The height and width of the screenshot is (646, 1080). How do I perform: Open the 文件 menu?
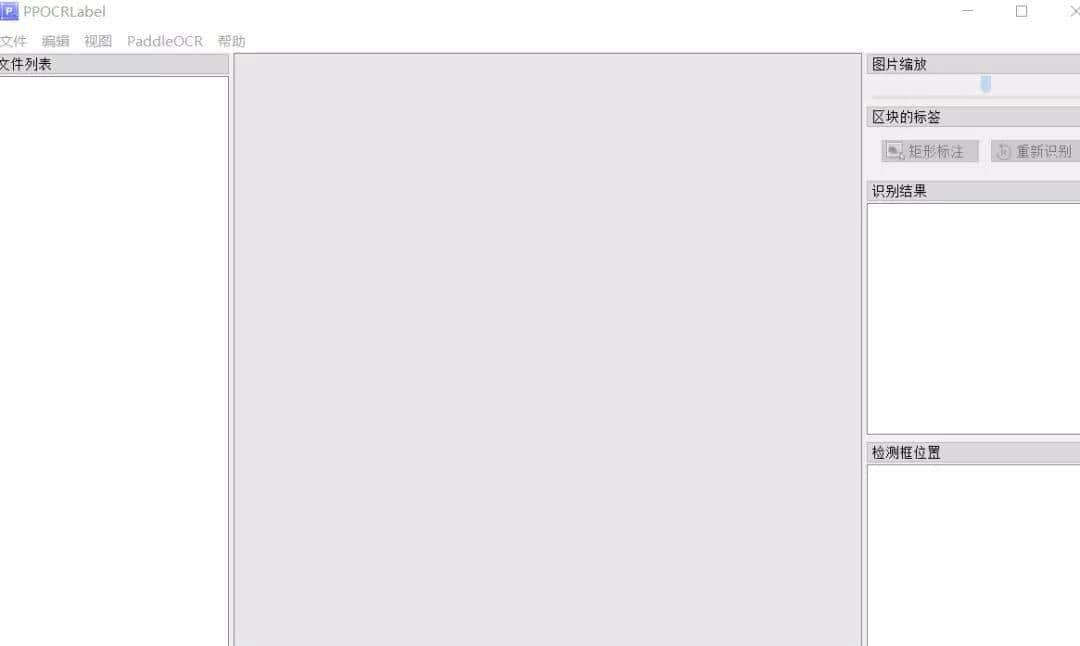click(13, 41)
